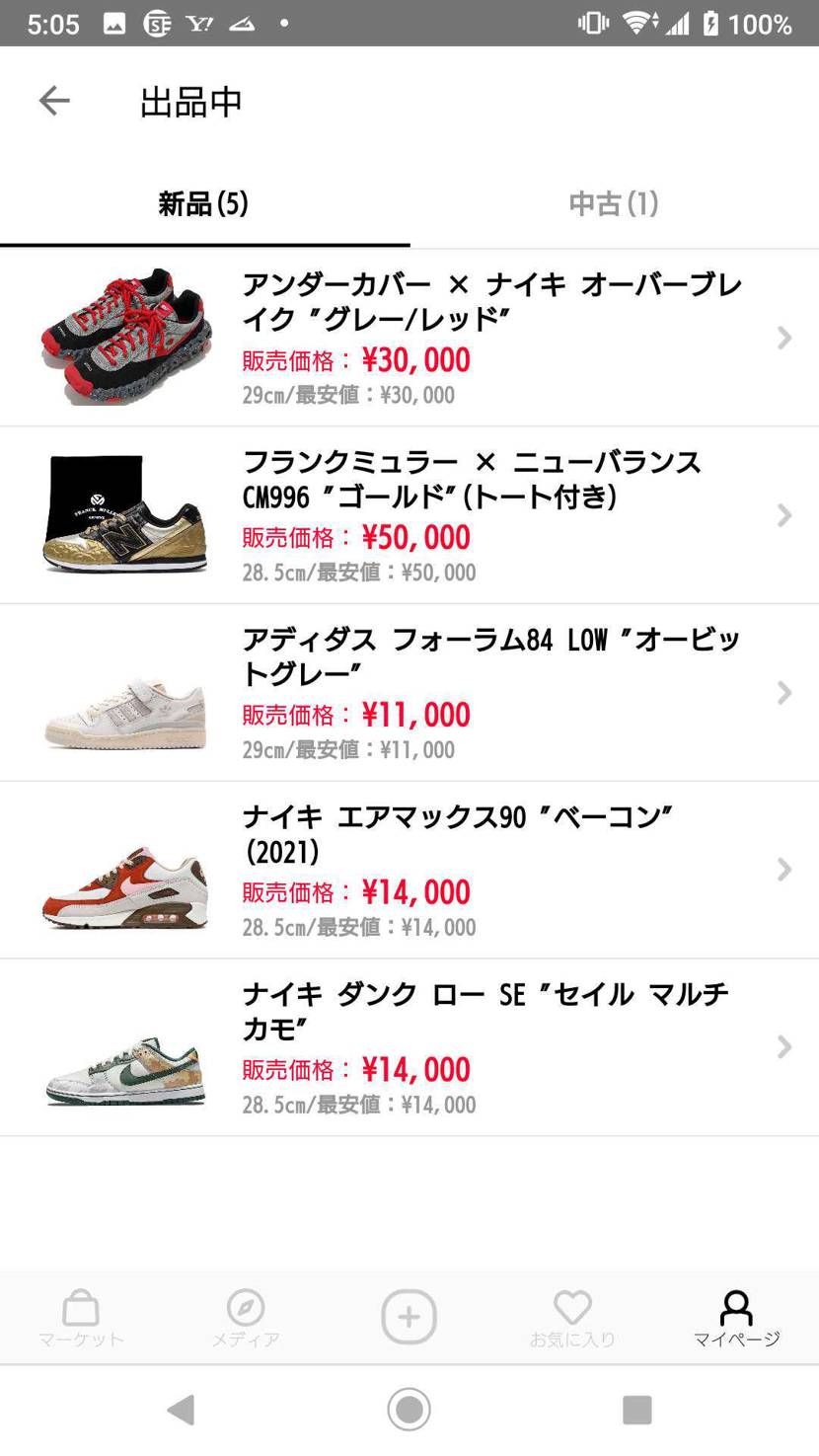The height and width of the screenshot is (1456, 819).
Task: Tap the back arrow to leave 出品中
Action: (54, 101)
